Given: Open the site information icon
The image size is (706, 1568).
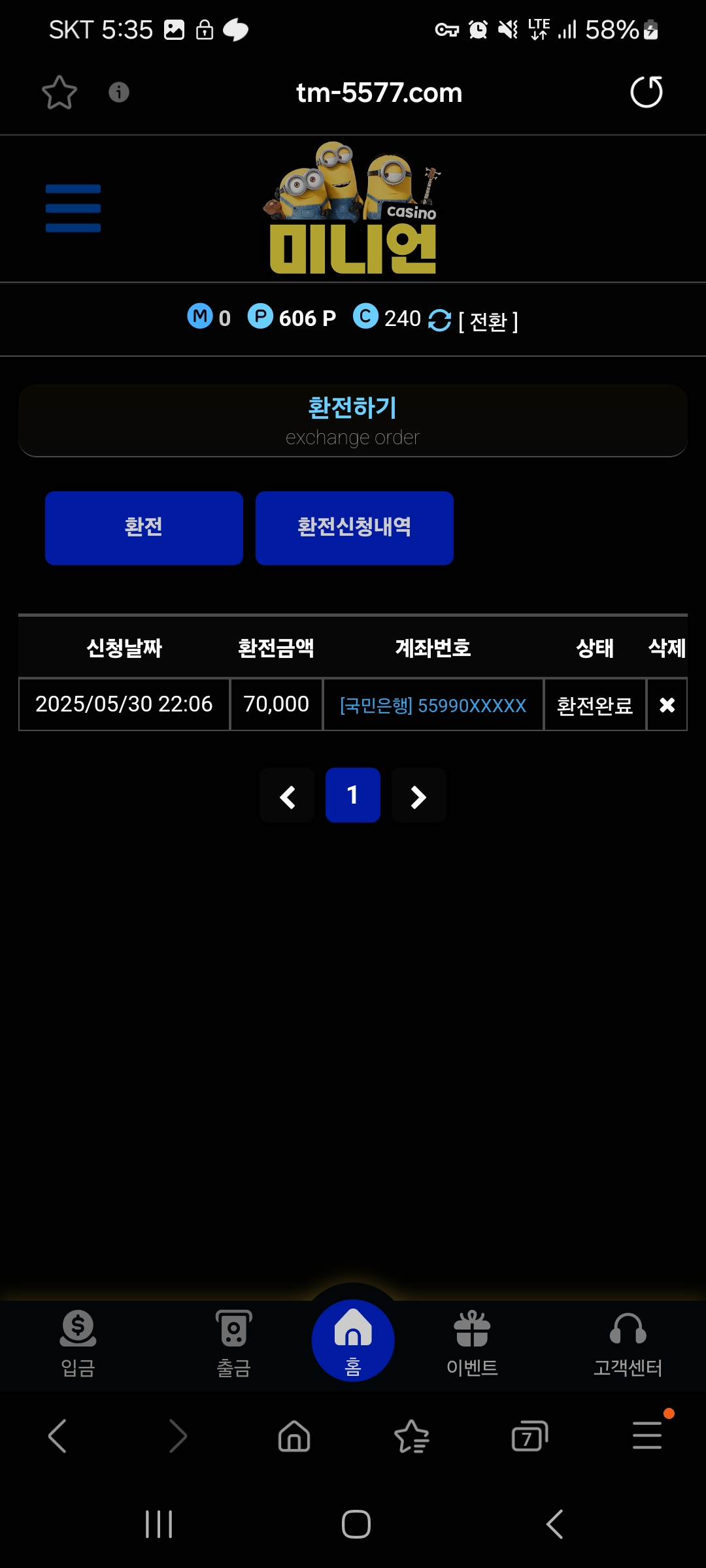Looking at the screenshot, I should coord(118,92).
